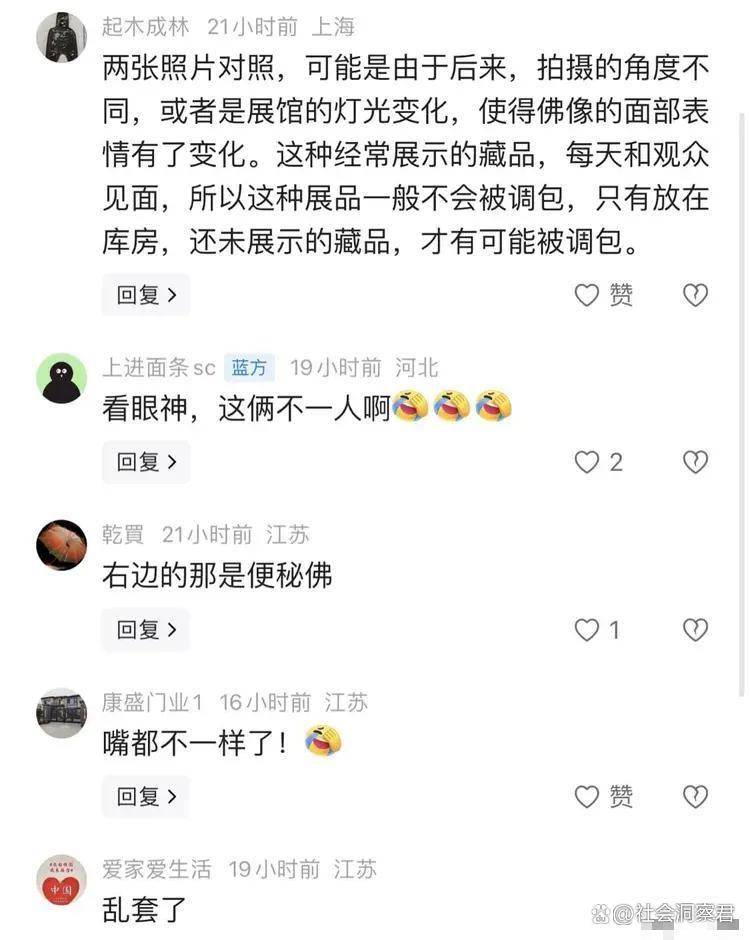
Task: Visit 康盛门业1's profile via avatar
Action: pos(61,713)
